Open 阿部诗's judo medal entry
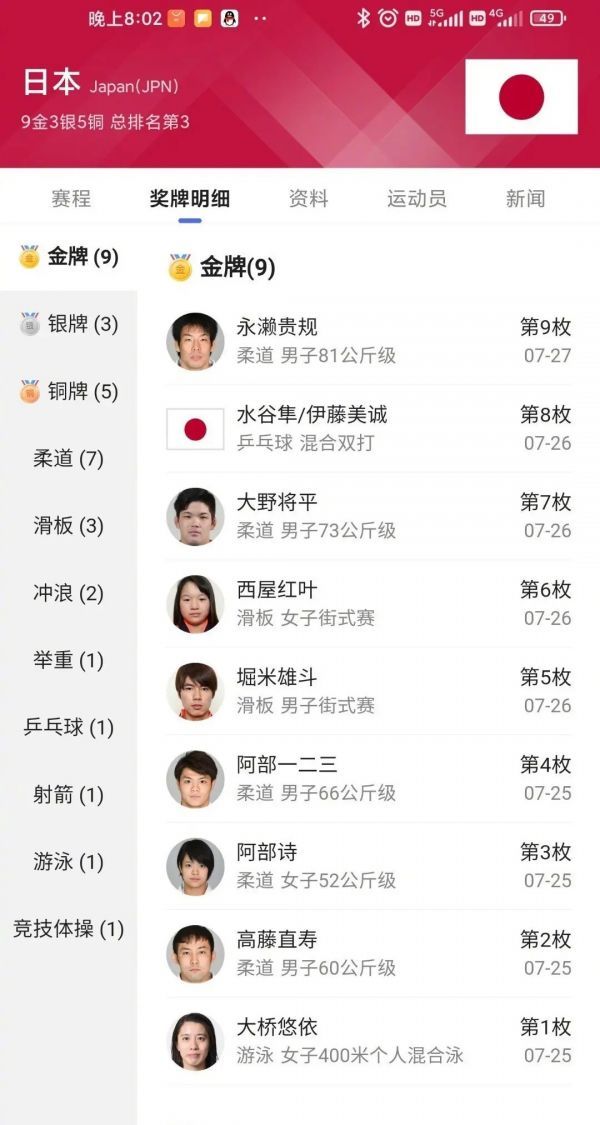The height and width of the screenshot is (1125, 600). coord(369,866)
